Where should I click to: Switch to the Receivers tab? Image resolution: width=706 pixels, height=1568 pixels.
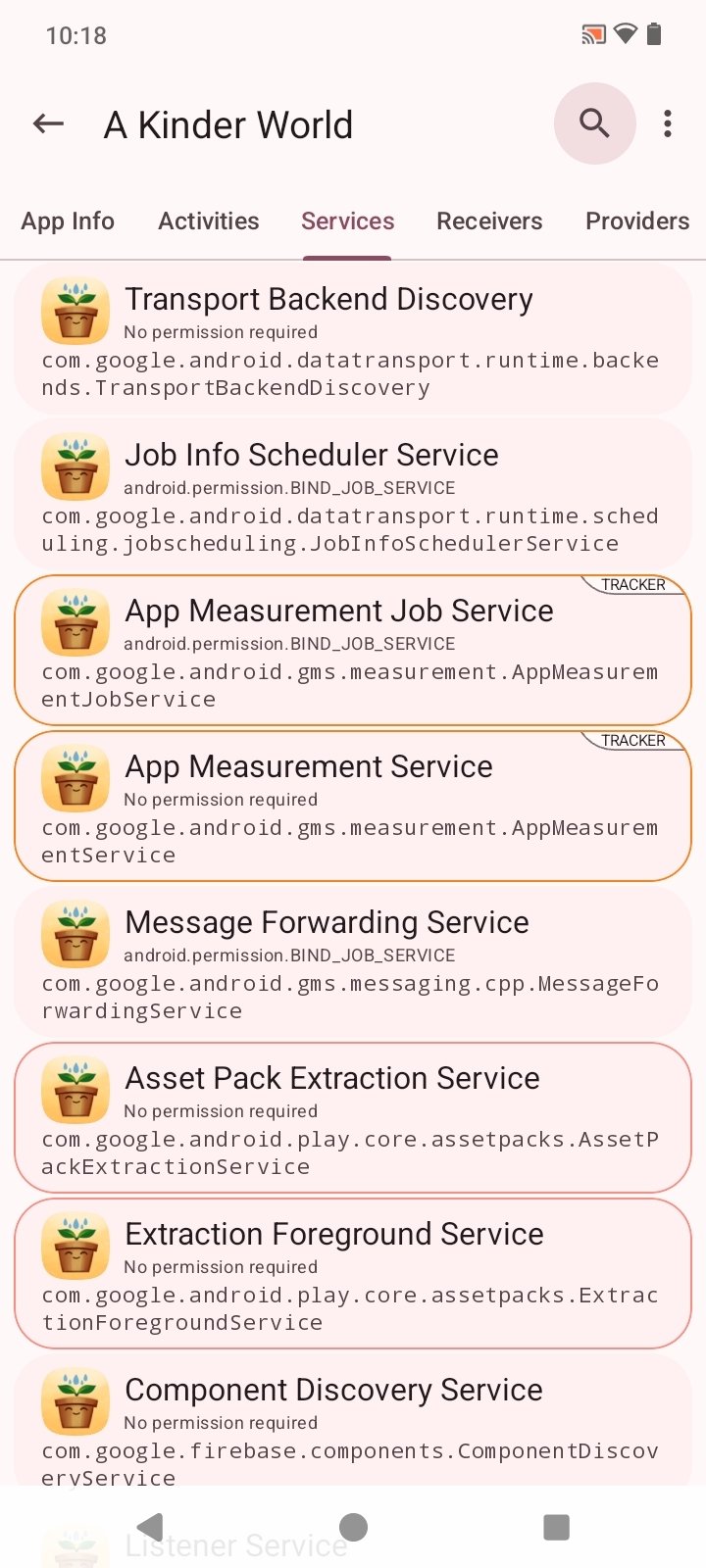click(489, 221)
